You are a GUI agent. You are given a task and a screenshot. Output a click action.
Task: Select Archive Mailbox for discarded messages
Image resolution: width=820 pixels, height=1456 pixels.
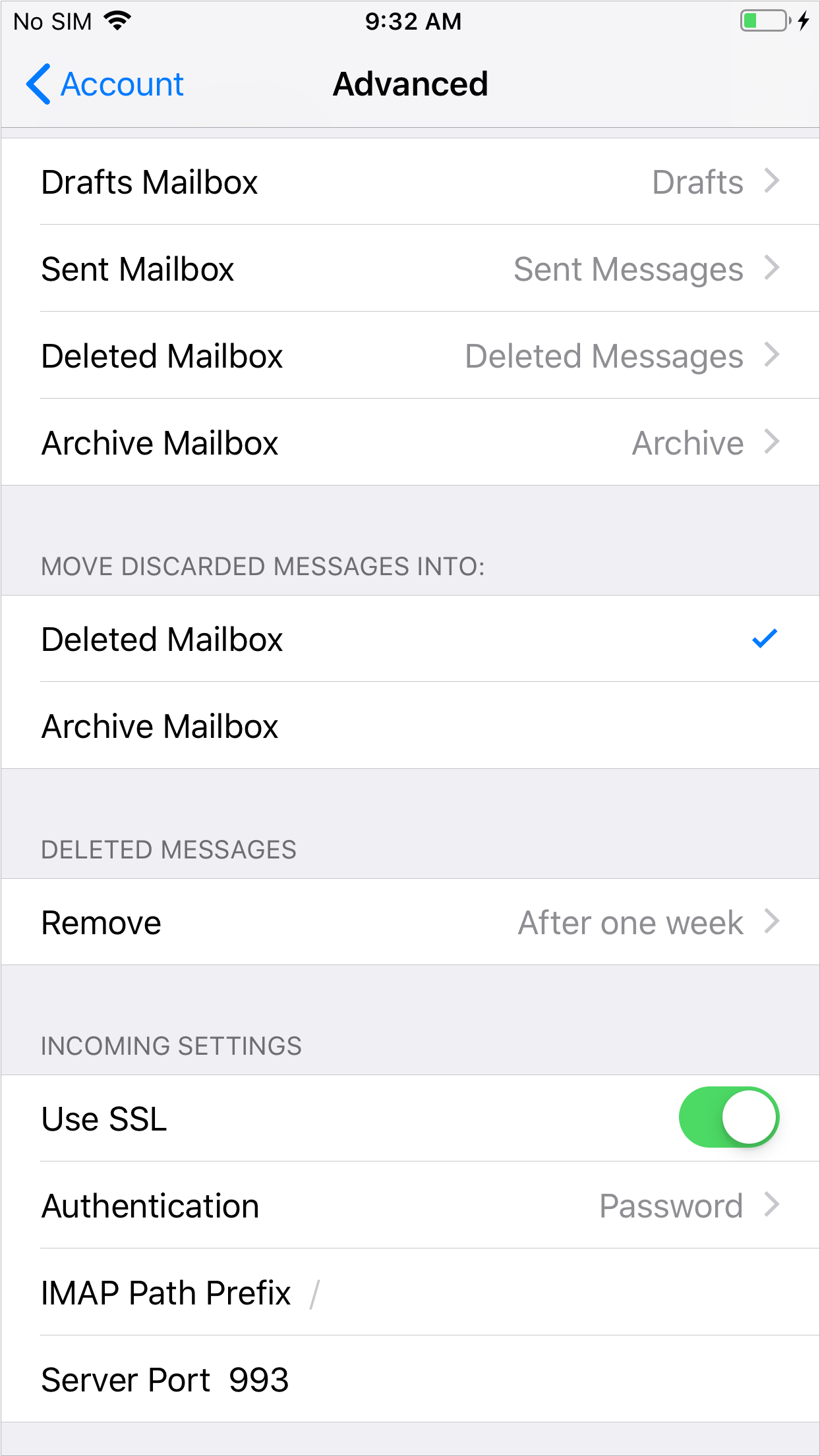tap(410, 726)
